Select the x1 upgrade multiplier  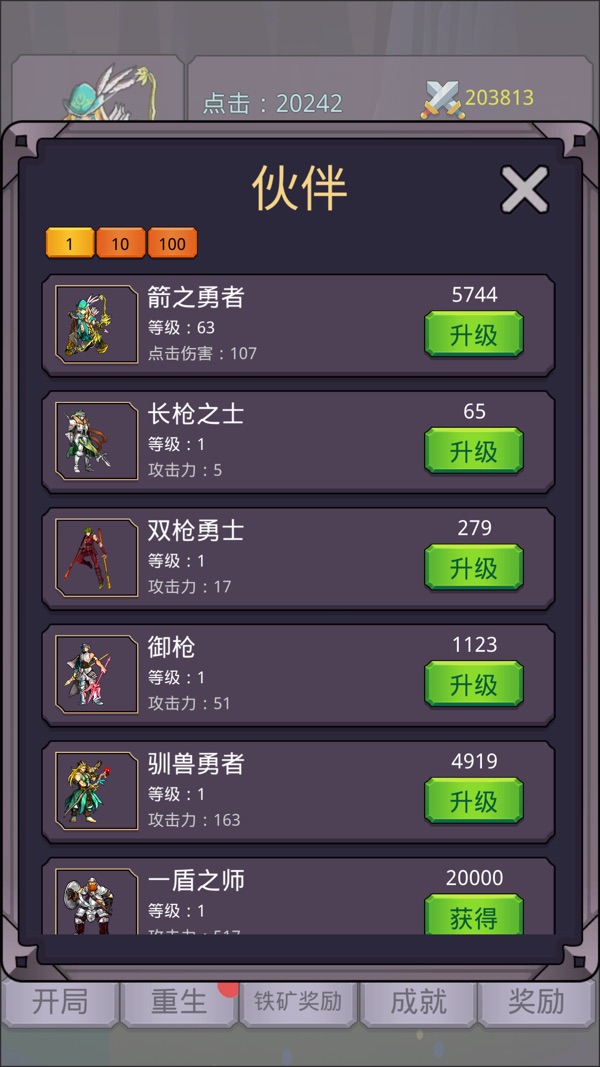pos(70,243)
